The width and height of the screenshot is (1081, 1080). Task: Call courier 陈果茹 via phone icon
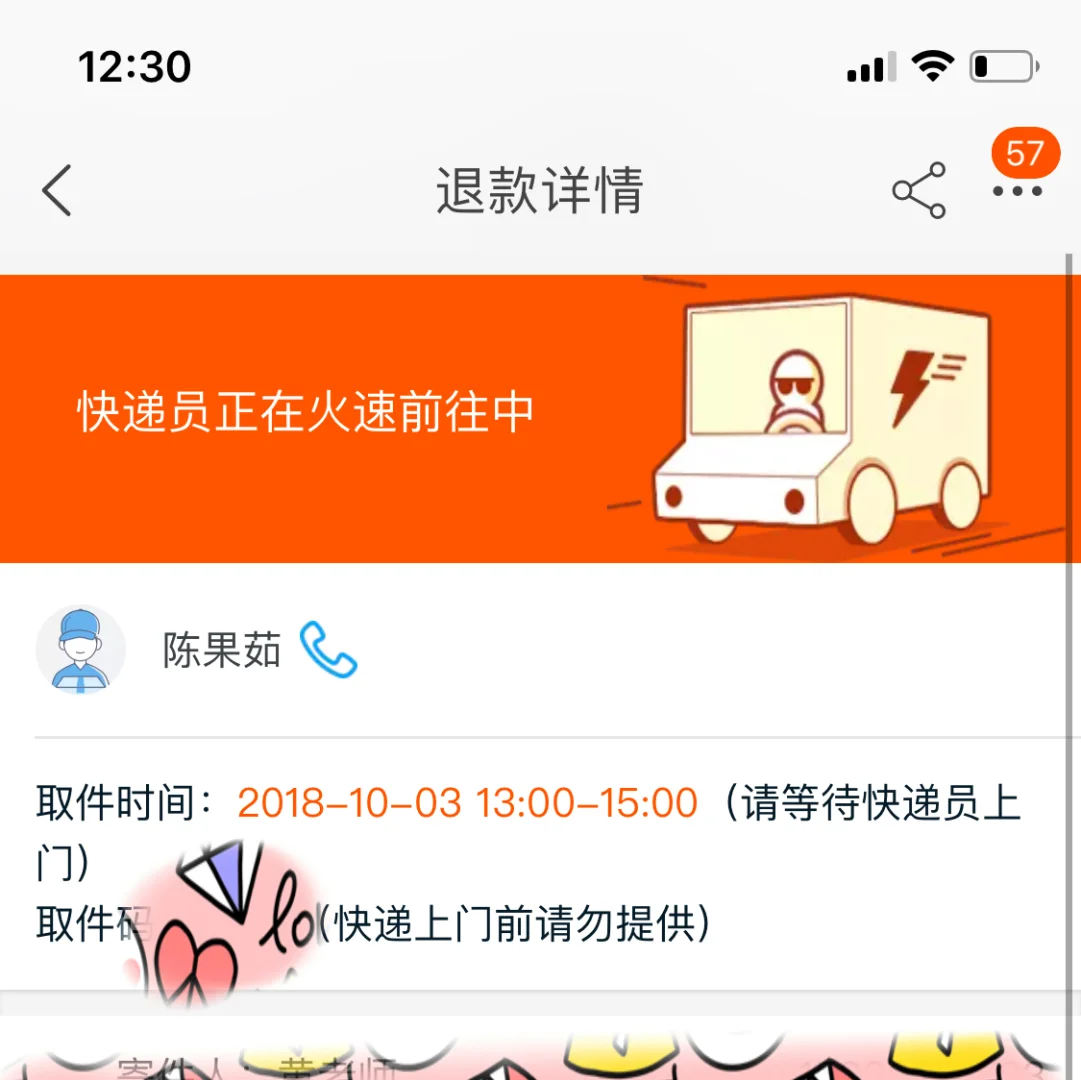point(328,650)
